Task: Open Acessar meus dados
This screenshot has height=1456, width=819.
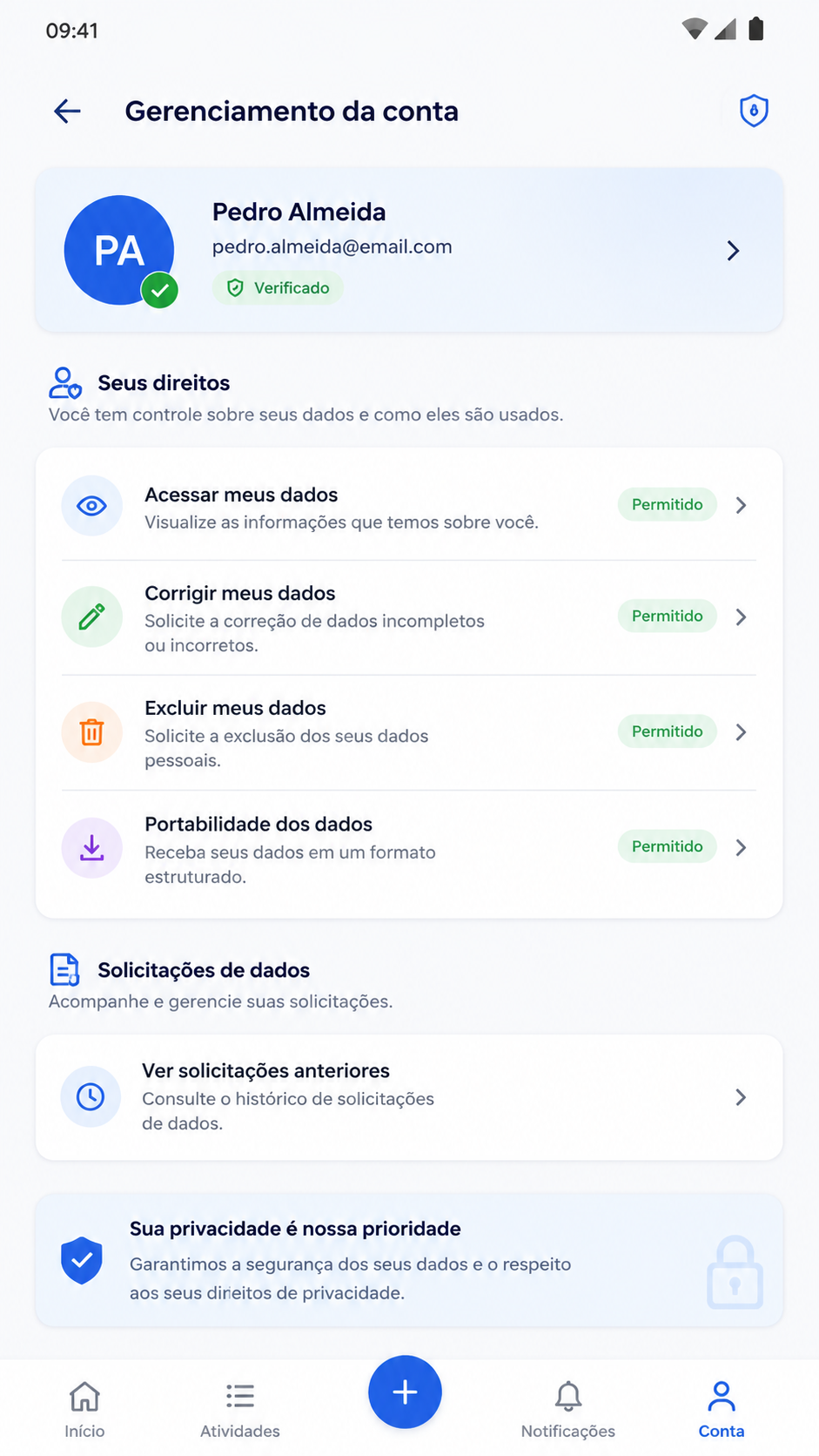Action: pyautogui.click(x=409, y=506)
